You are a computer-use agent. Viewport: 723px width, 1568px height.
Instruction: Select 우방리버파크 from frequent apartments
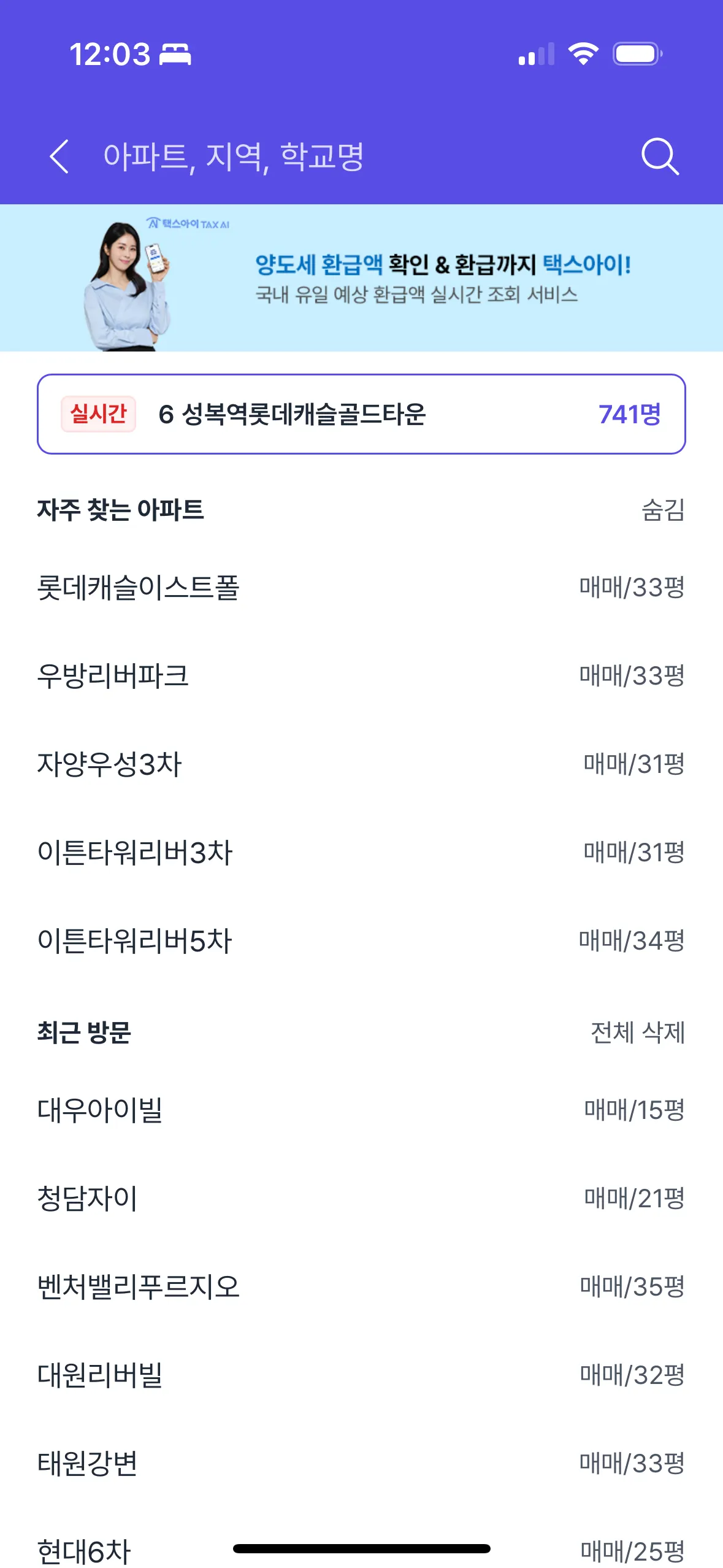pyautogui.click(x=113, y=676)
